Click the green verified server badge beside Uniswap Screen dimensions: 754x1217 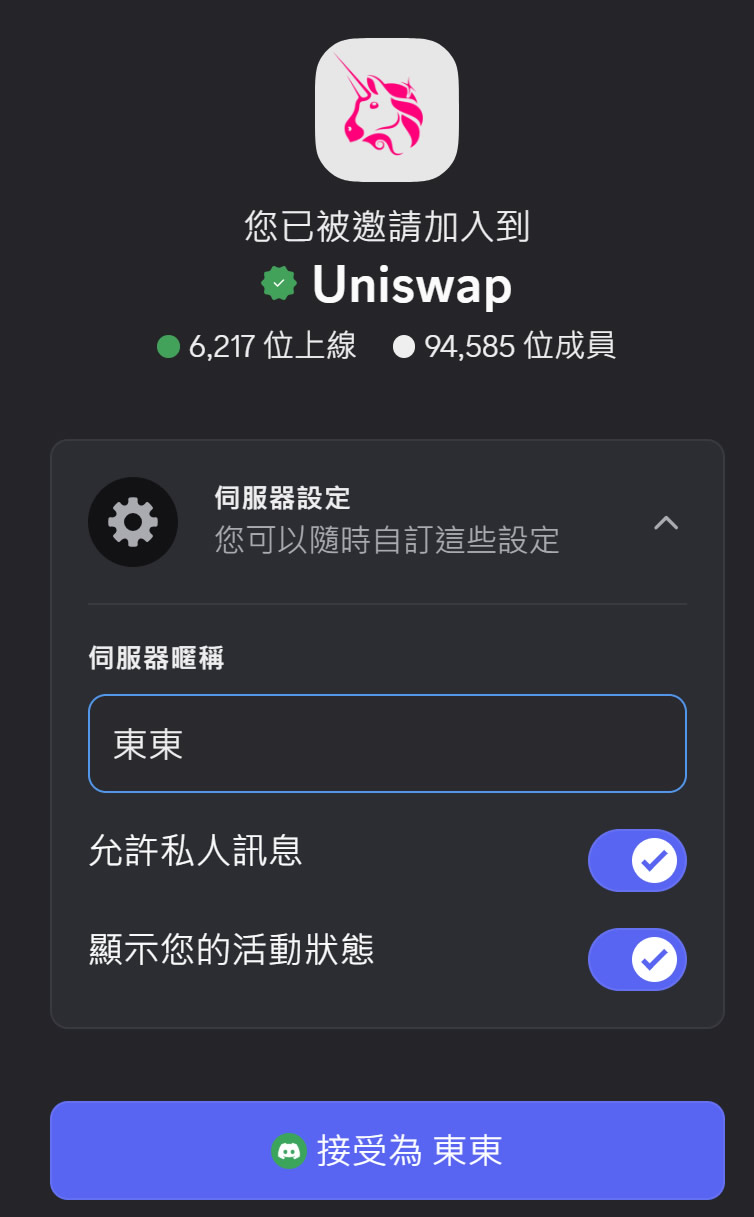[x=279, y=283]
